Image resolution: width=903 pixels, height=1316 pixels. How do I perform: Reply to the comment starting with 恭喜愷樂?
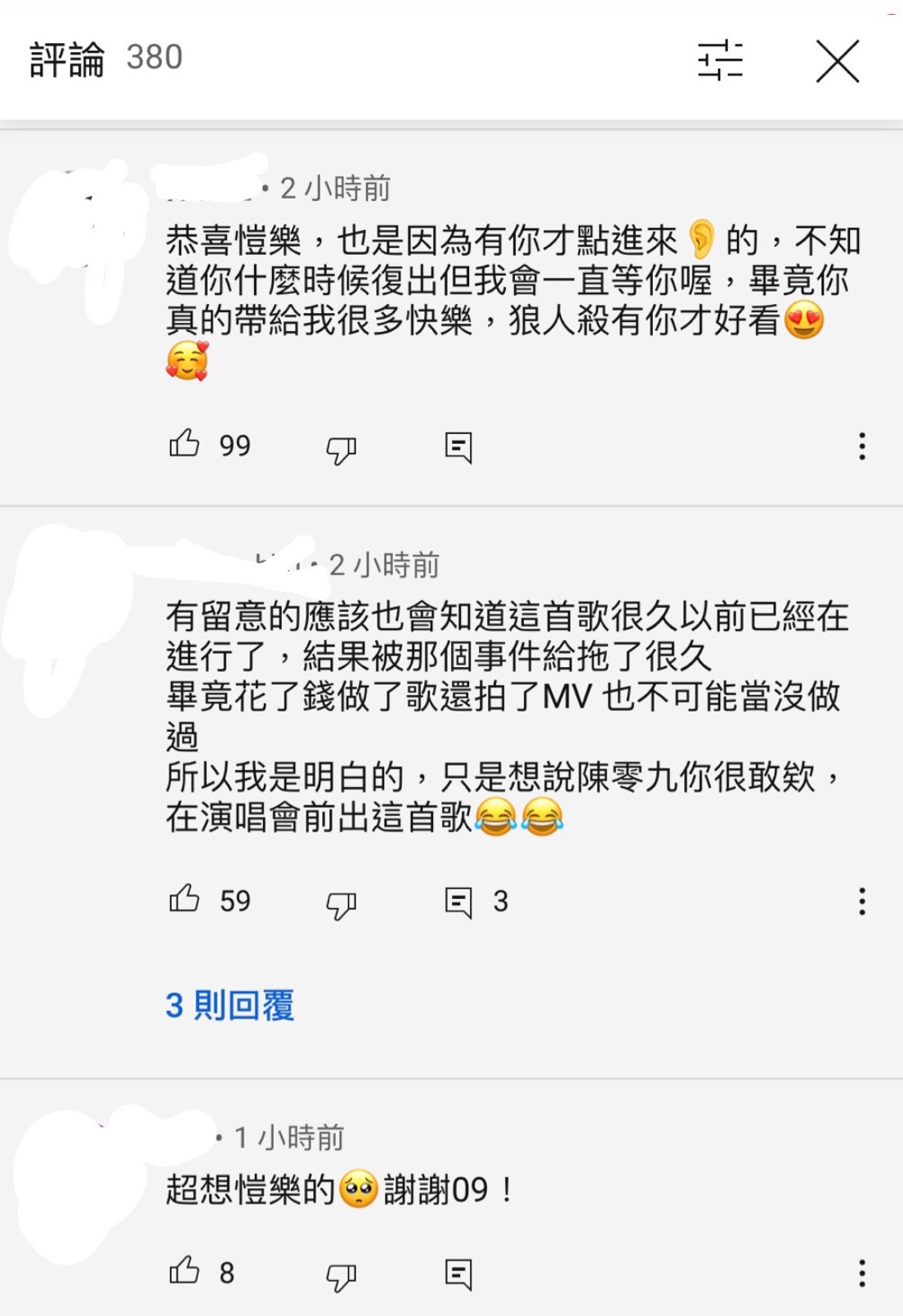click(458, 447)
